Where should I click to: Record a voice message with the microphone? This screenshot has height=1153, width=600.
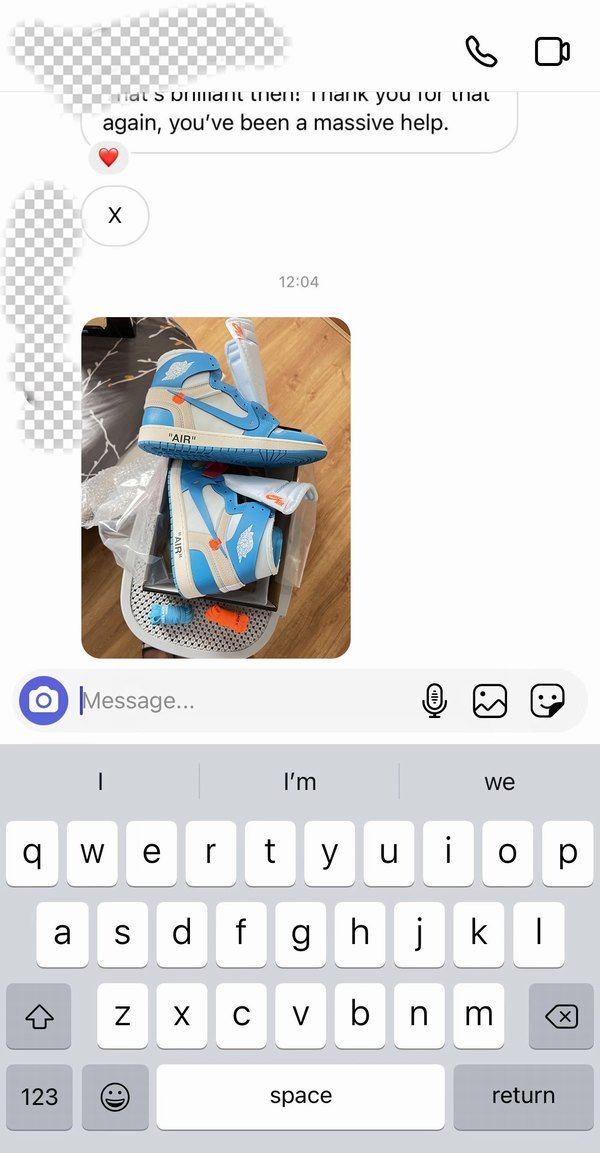tap(434, 701)
